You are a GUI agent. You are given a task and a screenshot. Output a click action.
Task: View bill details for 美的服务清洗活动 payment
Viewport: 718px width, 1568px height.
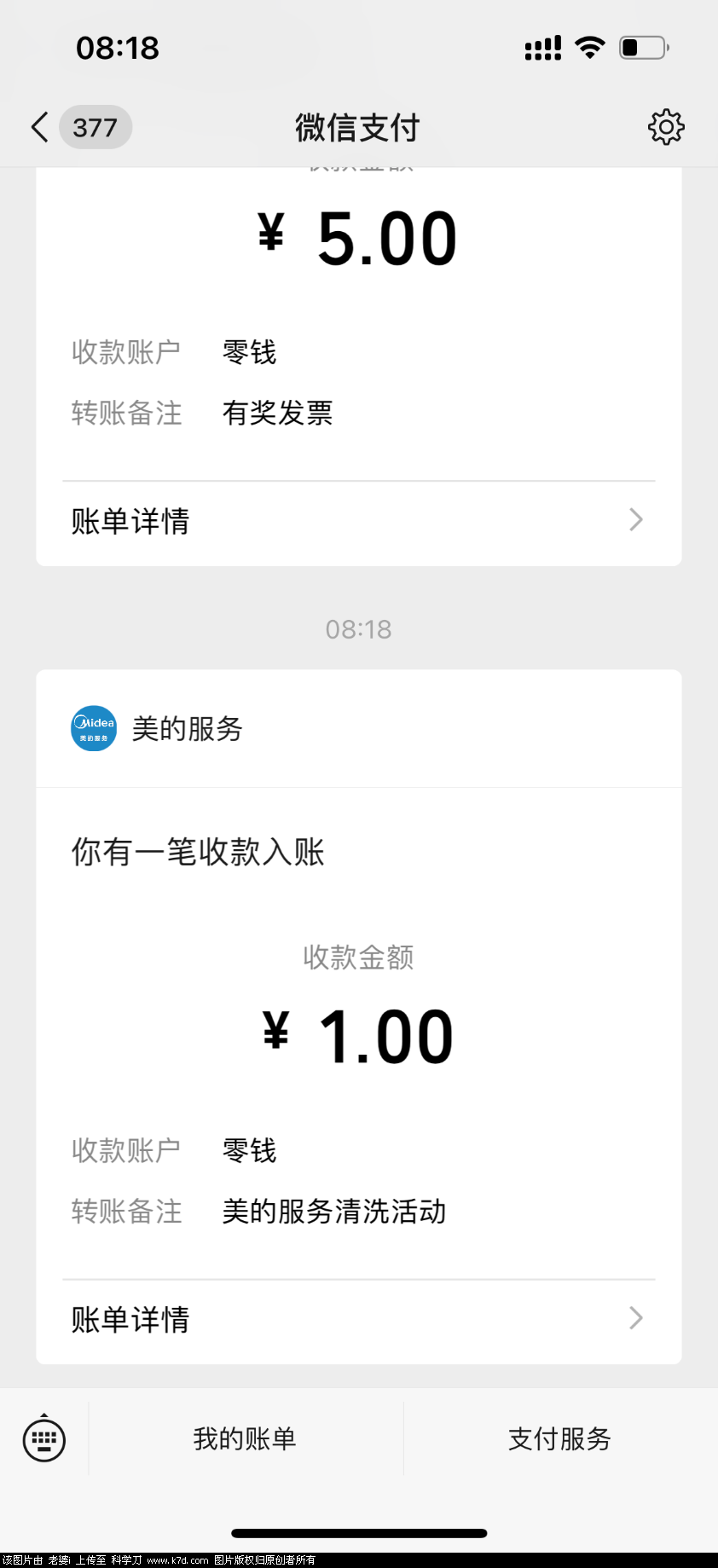pyautogui.click(x=358, y=1319)
